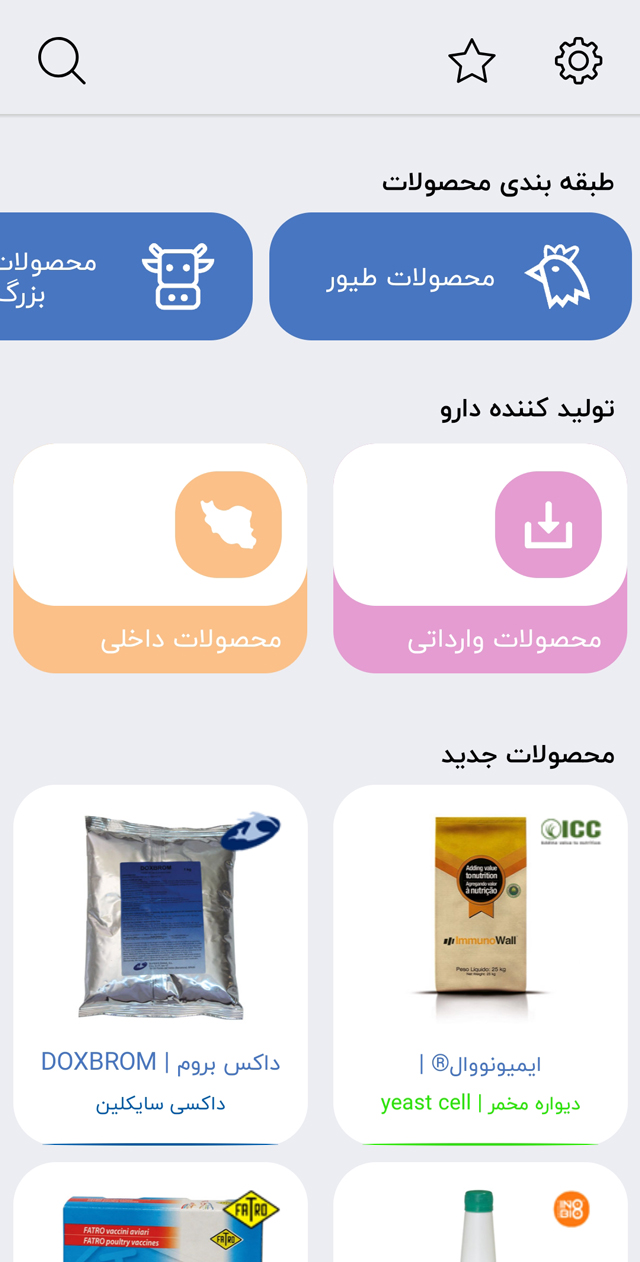
Task: Open settings gear icon
Action: click(578, 61)
